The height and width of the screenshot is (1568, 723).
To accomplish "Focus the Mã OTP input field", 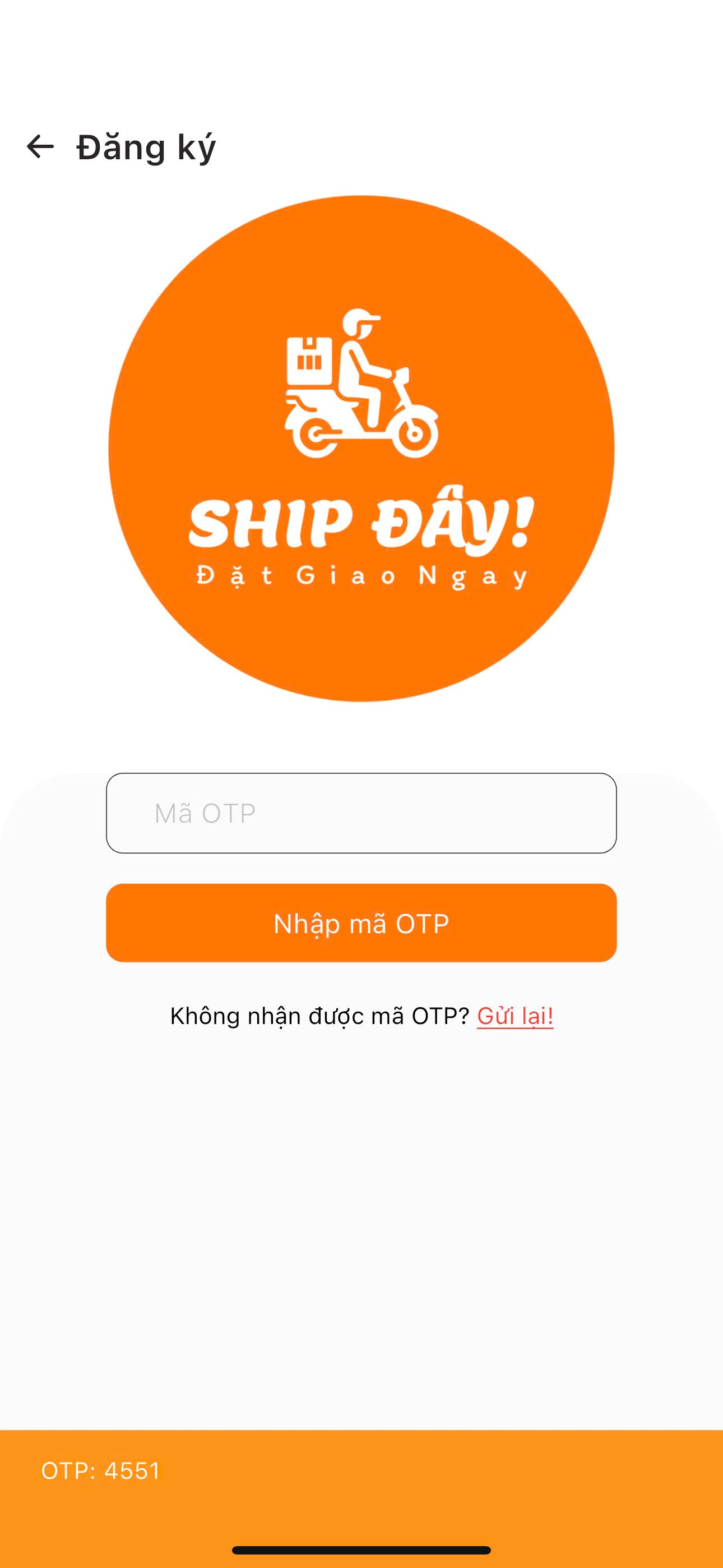I will click(361, 813).
